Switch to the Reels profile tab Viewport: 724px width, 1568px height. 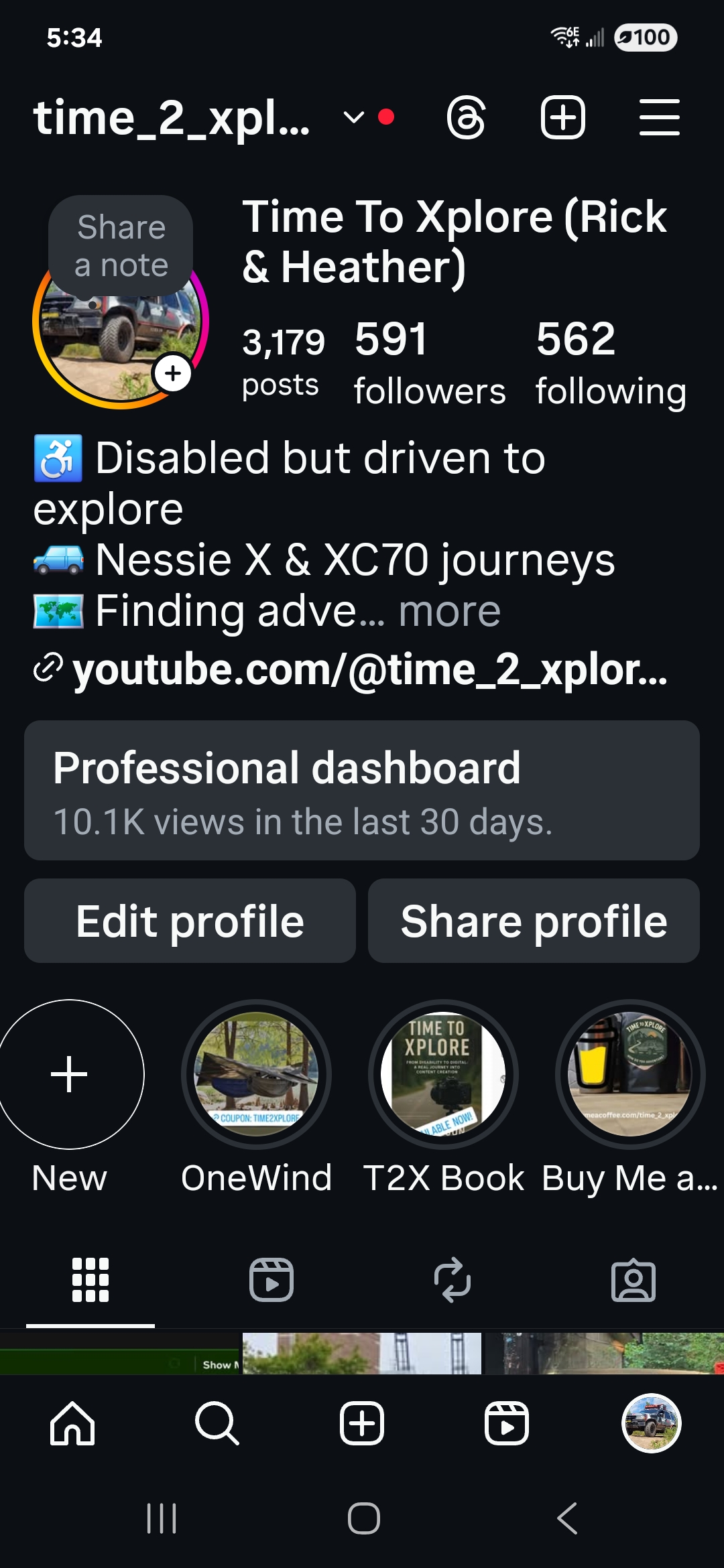[x=271, y=1280]
